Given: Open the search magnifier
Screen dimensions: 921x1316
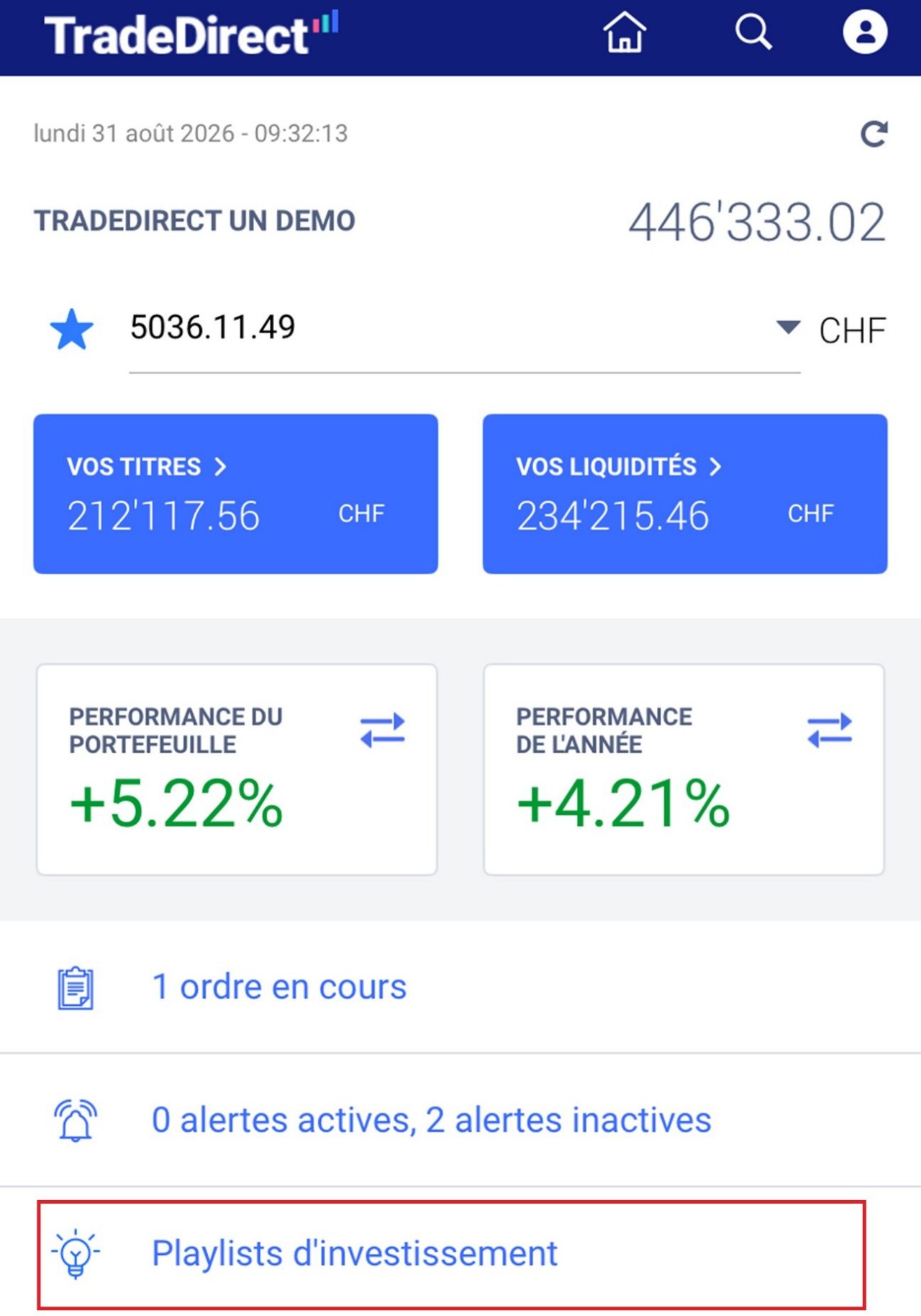Looking at the screenshot, I should 753,32.
